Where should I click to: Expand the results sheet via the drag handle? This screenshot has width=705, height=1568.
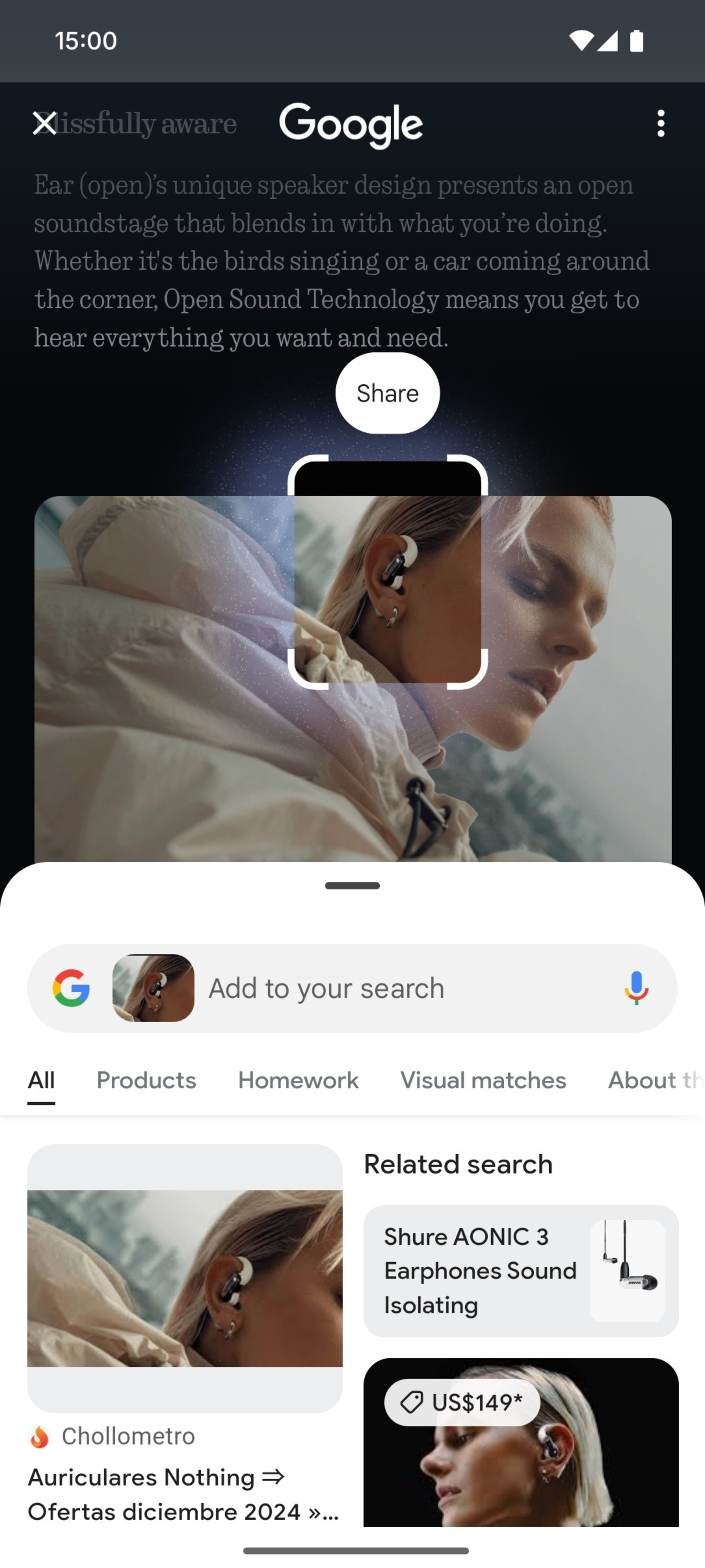[352, 886]
